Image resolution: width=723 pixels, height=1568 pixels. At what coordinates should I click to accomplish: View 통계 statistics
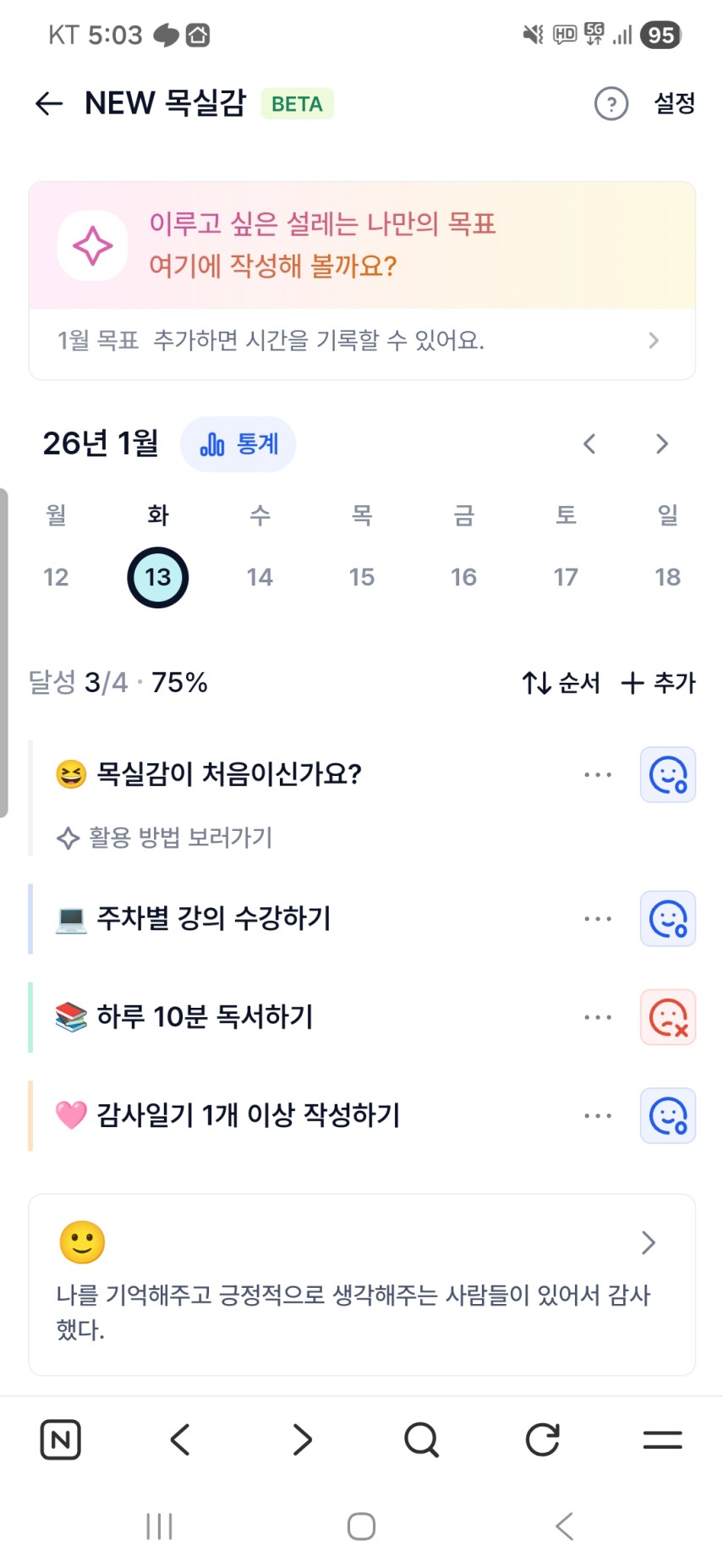coord(238,444)
